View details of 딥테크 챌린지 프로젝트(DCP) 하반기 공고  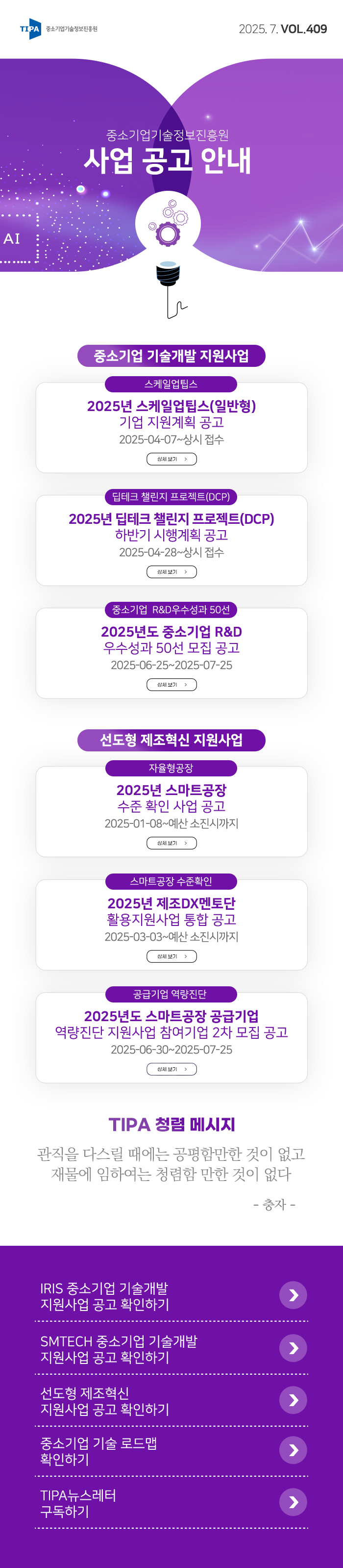click(171, 571)
